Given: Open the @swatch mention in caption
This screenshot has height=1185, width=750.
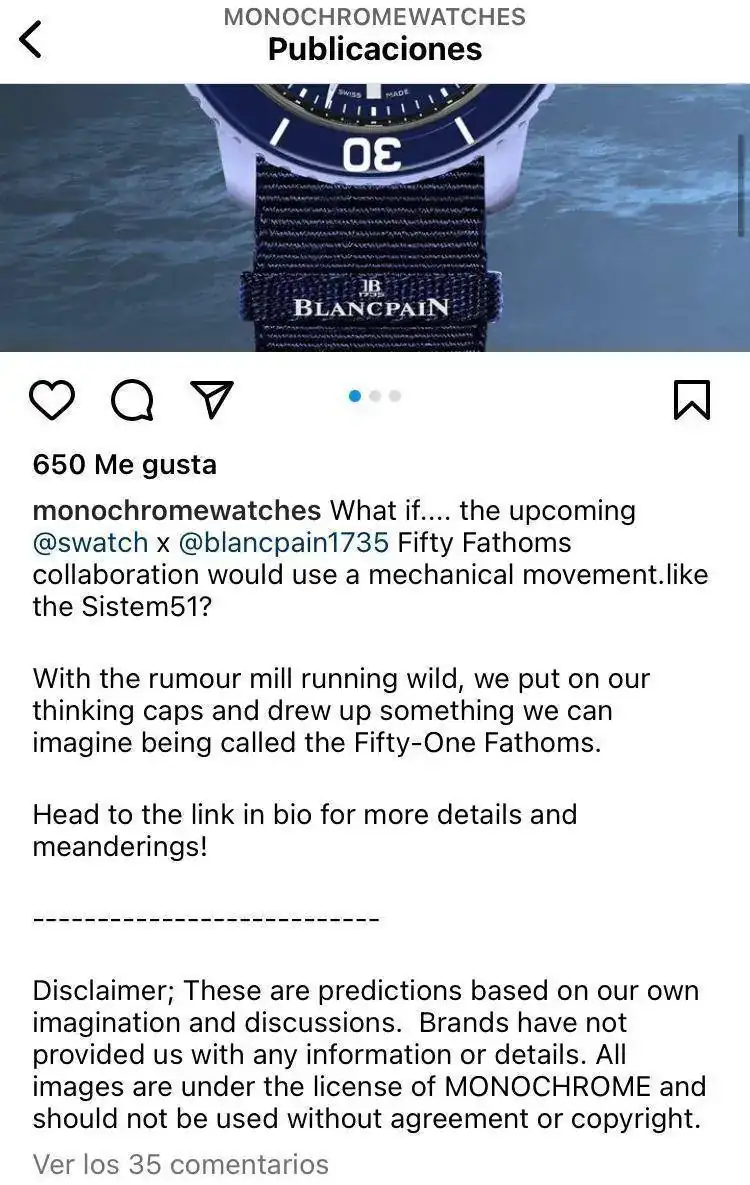Looking at the screenshot, I should (90, 543).
